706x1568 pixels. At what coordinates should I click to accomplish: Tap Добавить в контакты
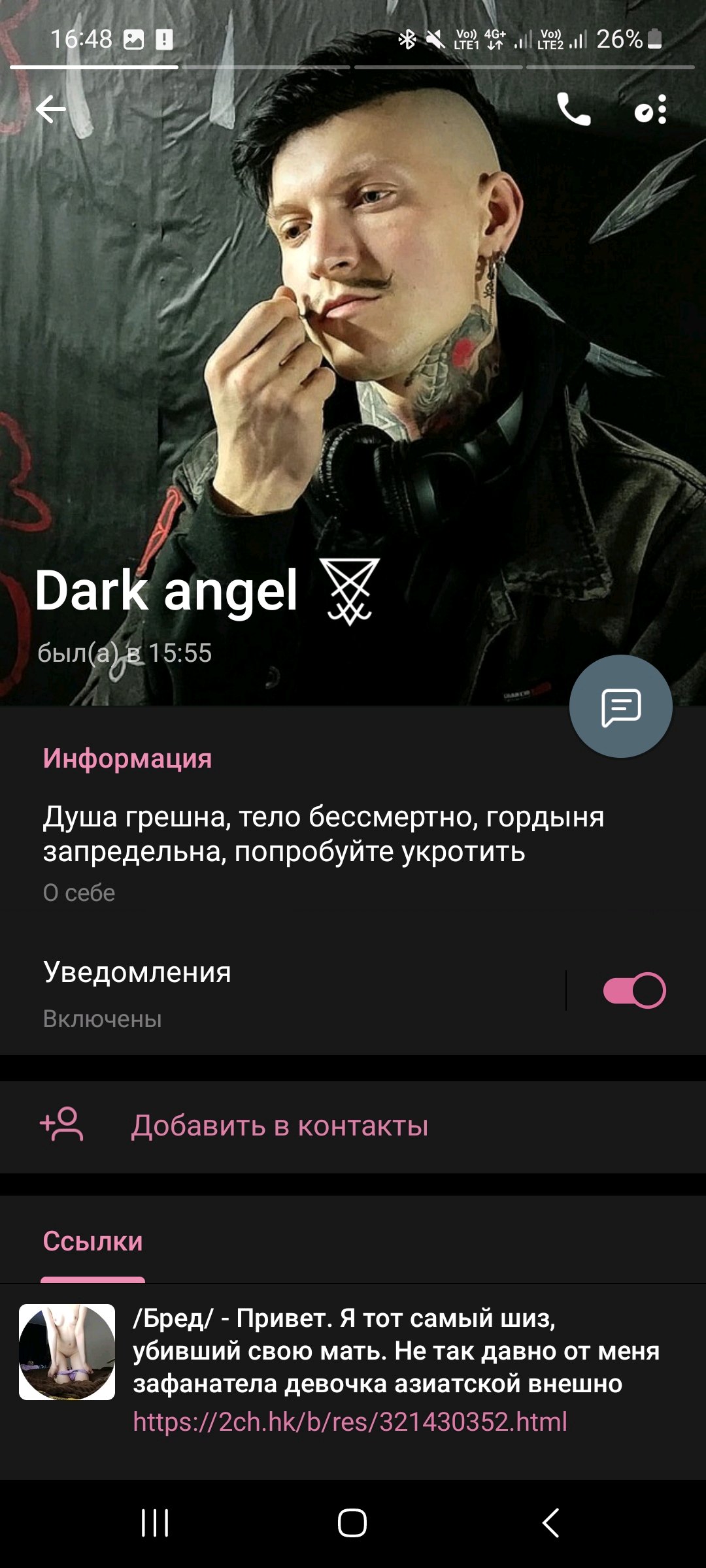pos(279,1126)
